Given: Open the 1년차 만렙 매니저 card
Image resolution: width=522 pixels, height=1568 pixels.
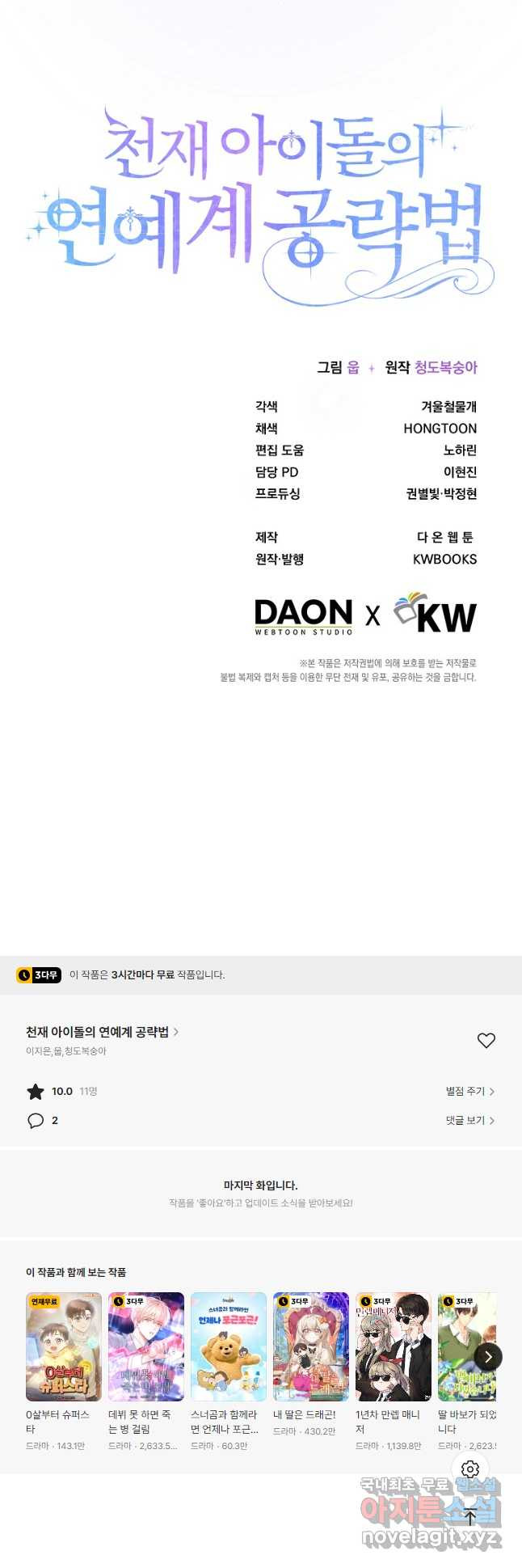Looking at the screenshot, I should click(394, 1346).
